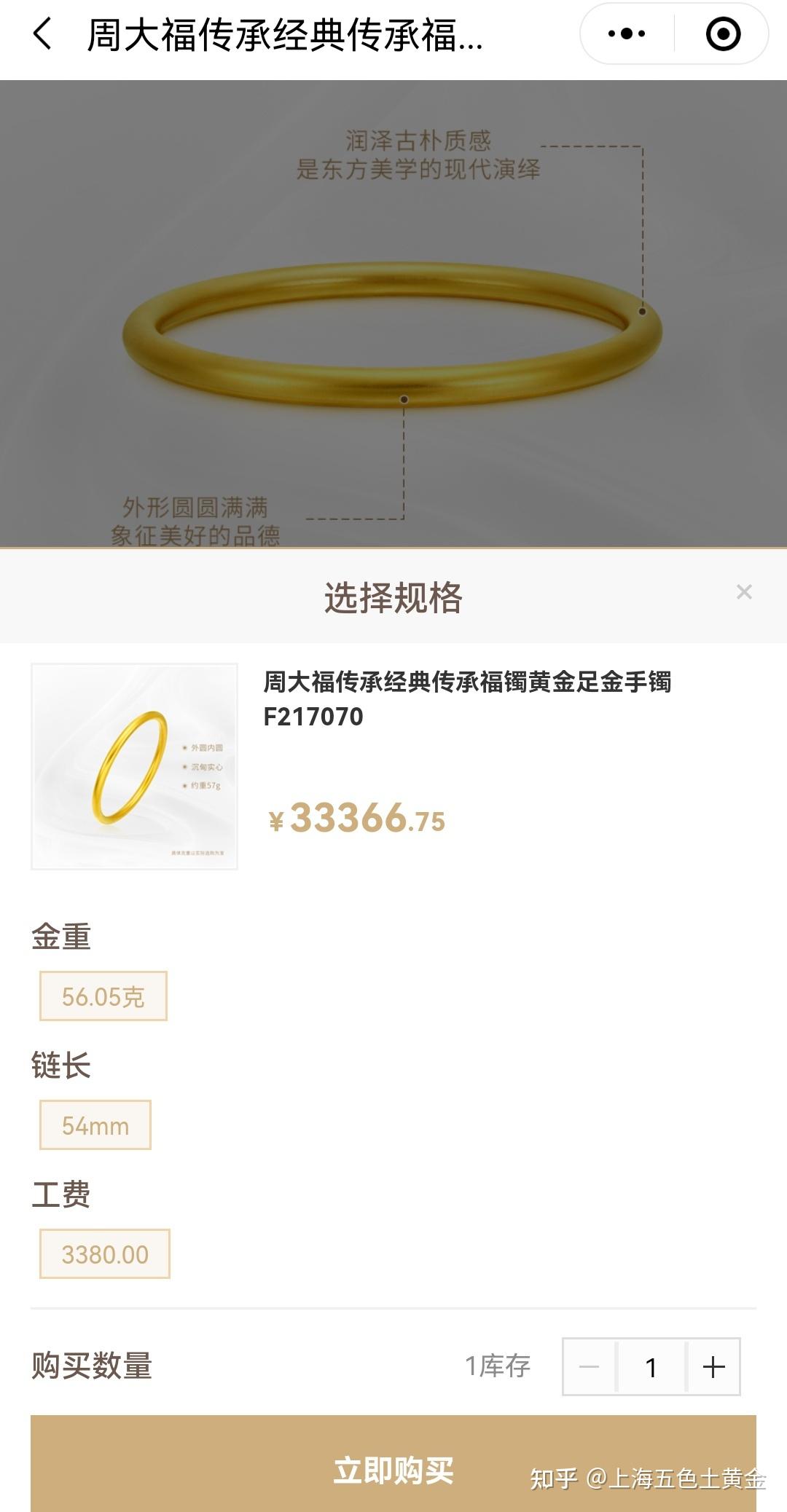Open the mini program three-dot menu
Viewport: 787px width, 1512px height.
627,34
